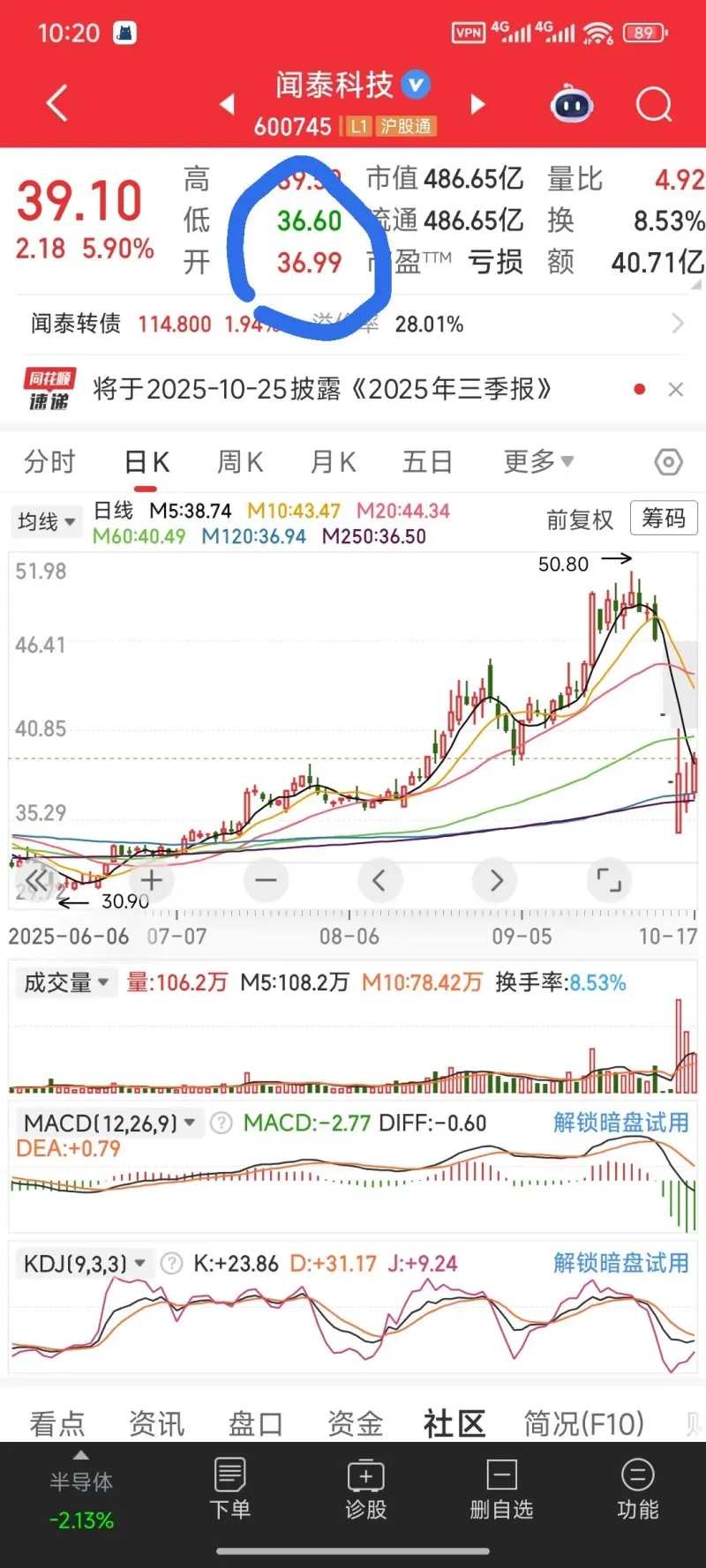Zoom out the K-line chart
Image resolution: width=706 pixels, height=1568 pixels.
click(266, 880)
